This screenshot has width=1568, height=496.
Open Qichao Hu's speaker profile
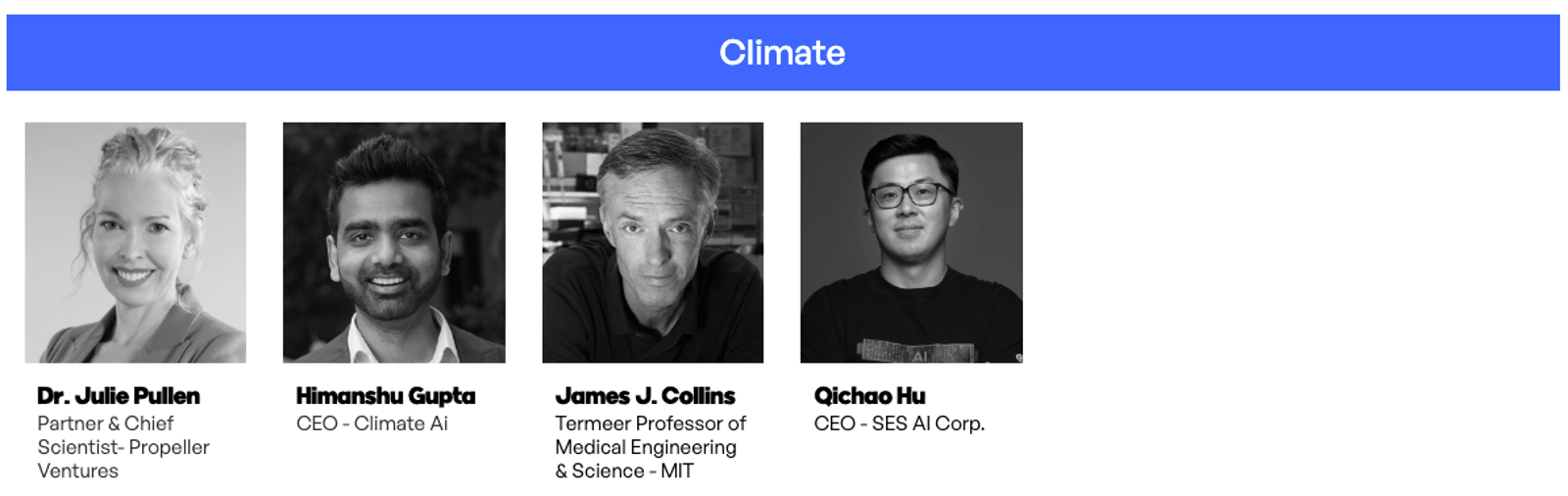[911, 242]
